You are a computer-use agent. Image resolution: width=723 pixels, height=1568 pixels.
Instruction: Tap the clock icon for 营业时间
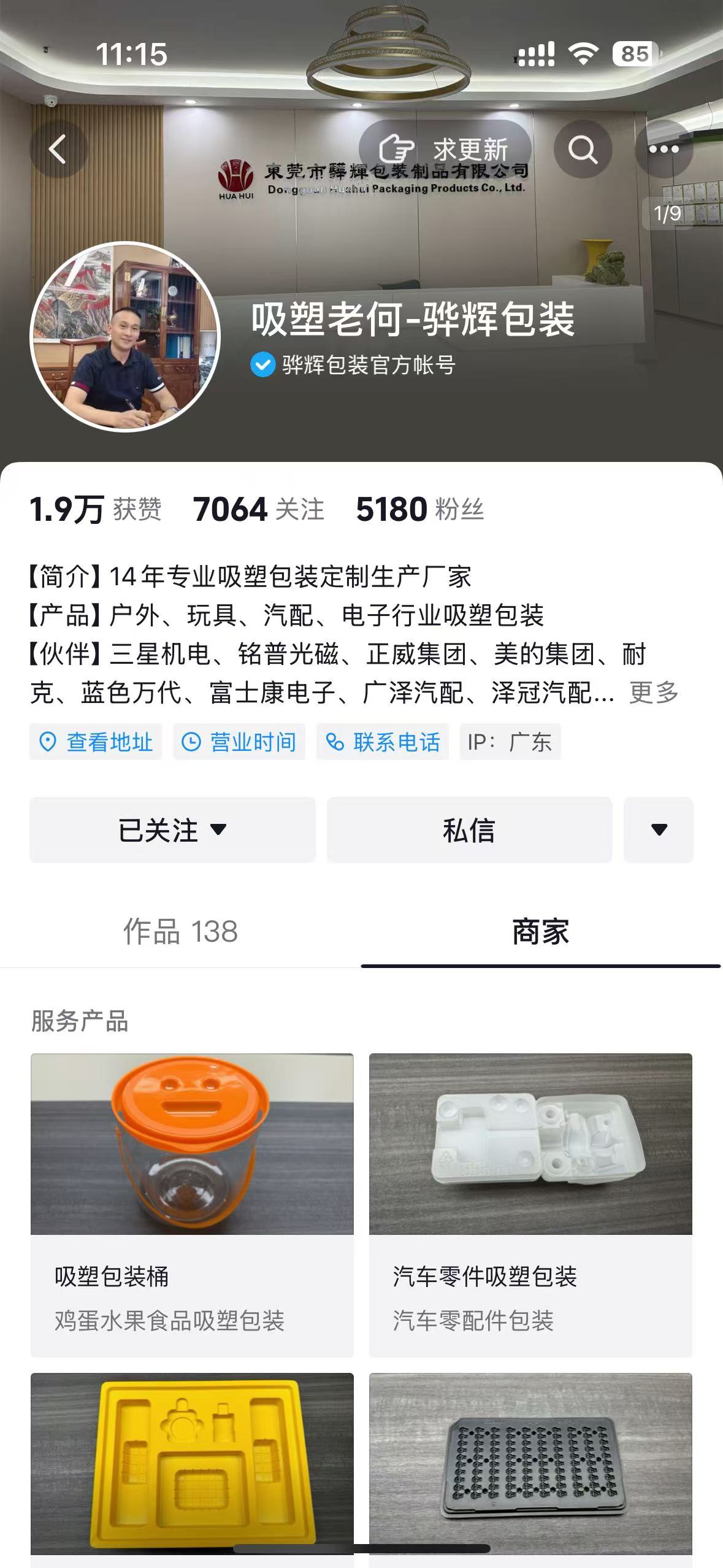(191, 742)
